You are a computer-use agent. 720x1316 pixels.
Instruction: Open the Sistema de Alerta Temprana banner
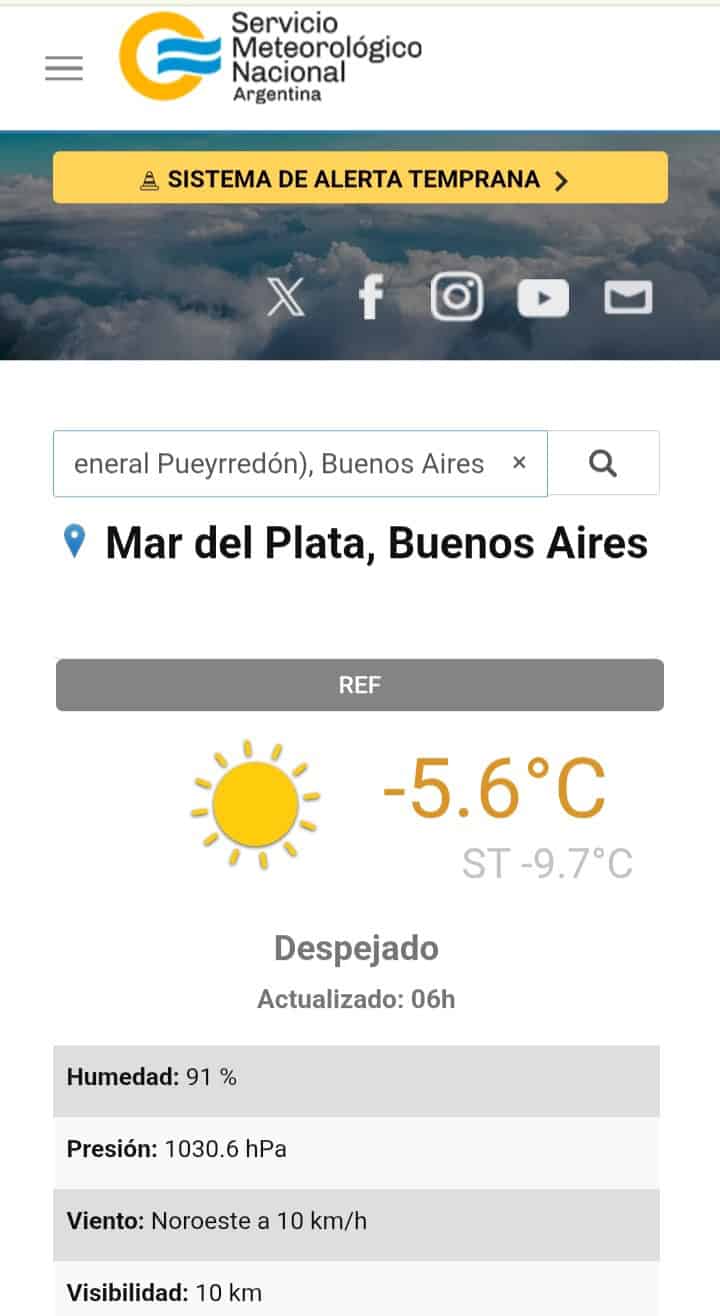(360, 178)
